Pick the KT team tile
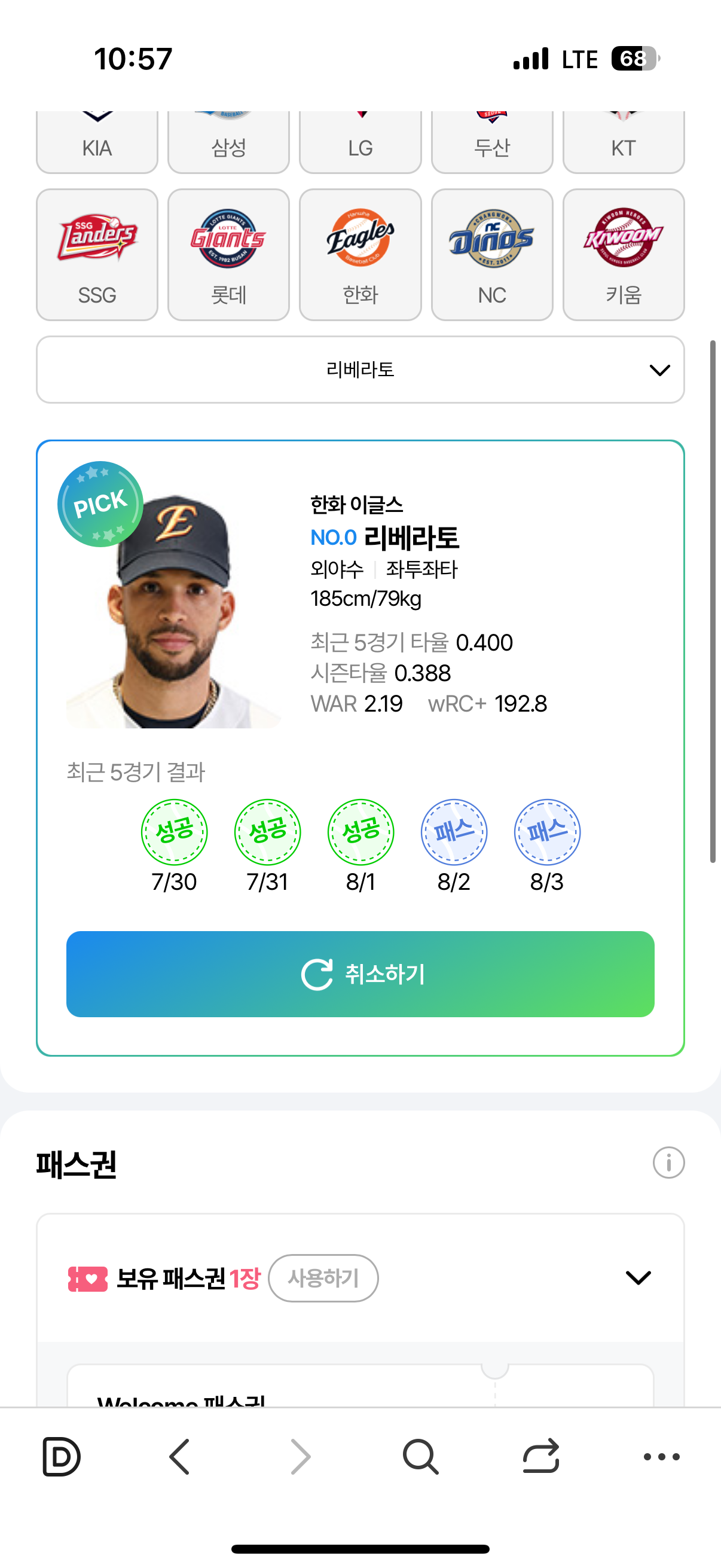The image size is (721, 1568). click(x=623, y=143)
